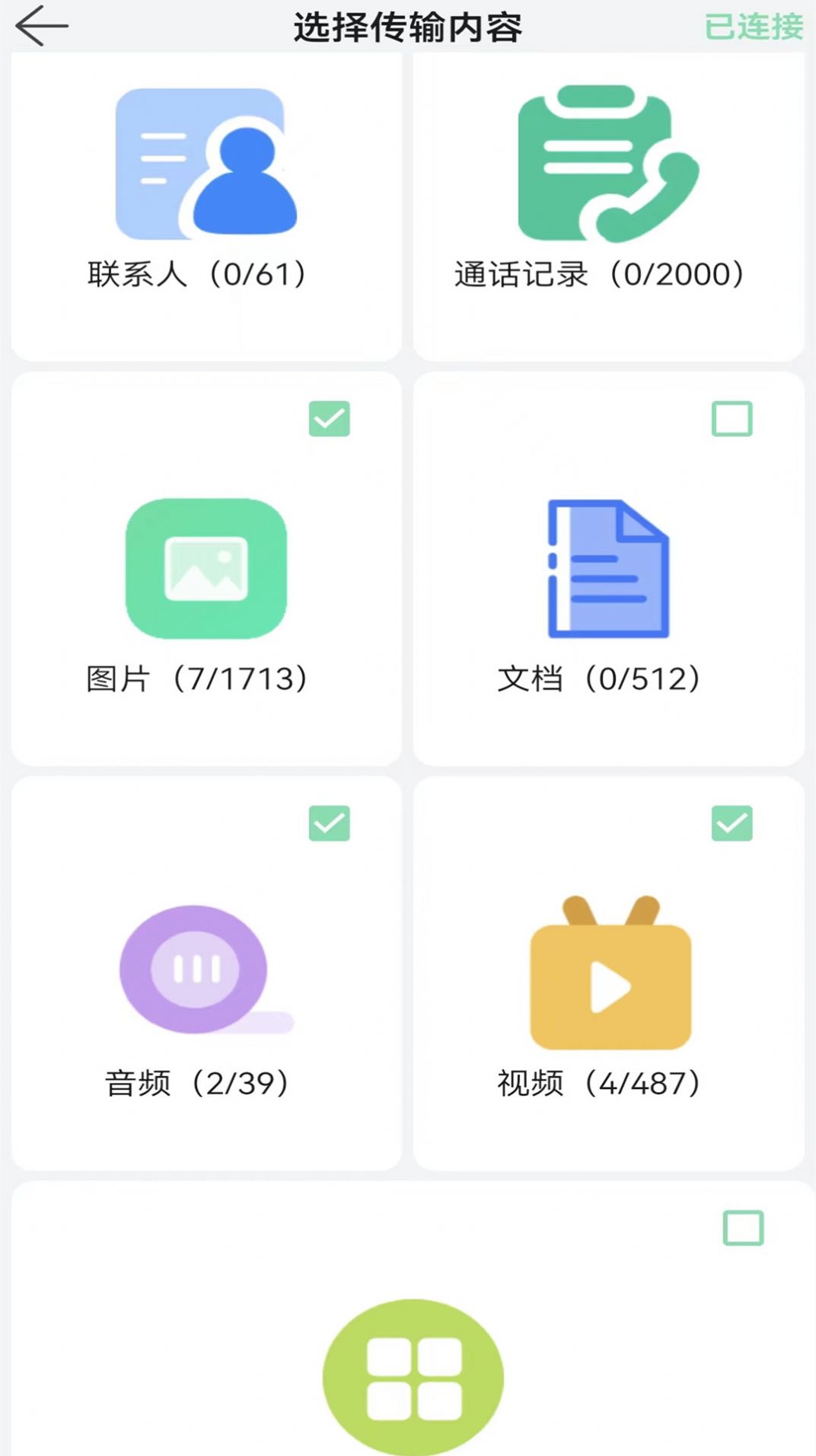Viewport: 816px width, 1456px height.
Task: Enable the Documents checkbox
Action: point(732,420)
